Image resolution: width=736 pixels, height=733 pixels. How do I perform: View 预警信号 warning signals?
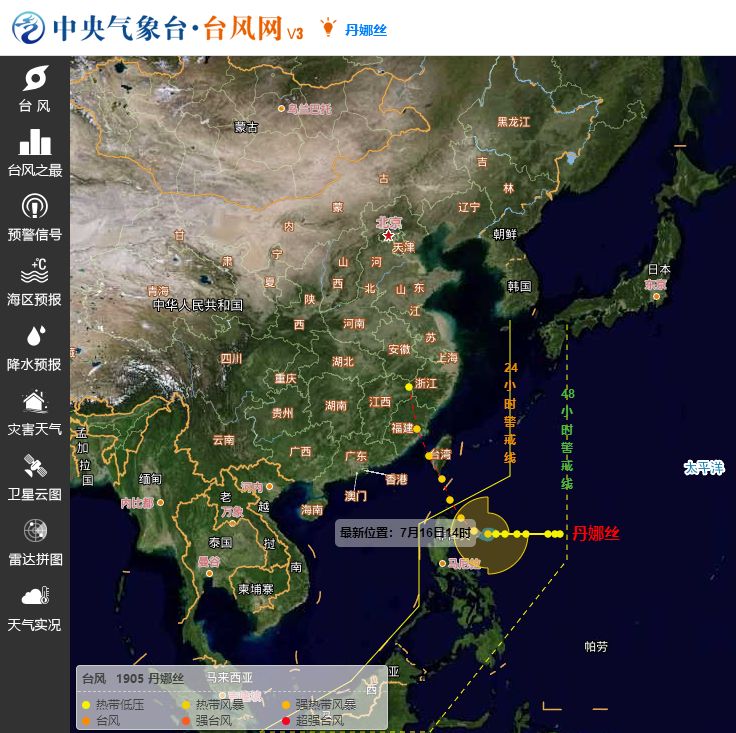pyautogui.click(x=35, y=218)
